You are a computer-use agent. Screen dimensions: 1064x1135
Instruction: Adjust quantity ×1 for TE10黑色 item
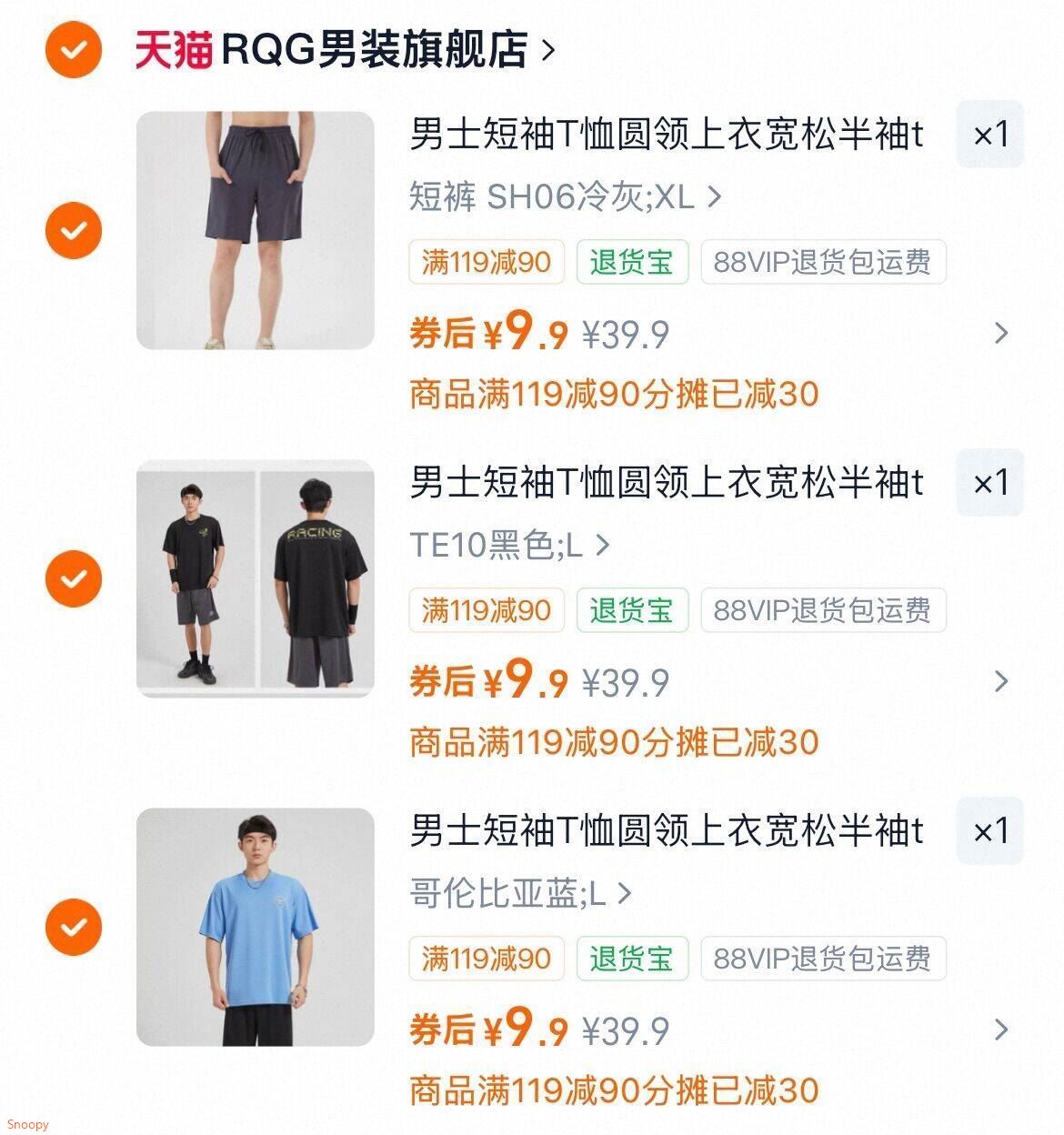(989, 483)
